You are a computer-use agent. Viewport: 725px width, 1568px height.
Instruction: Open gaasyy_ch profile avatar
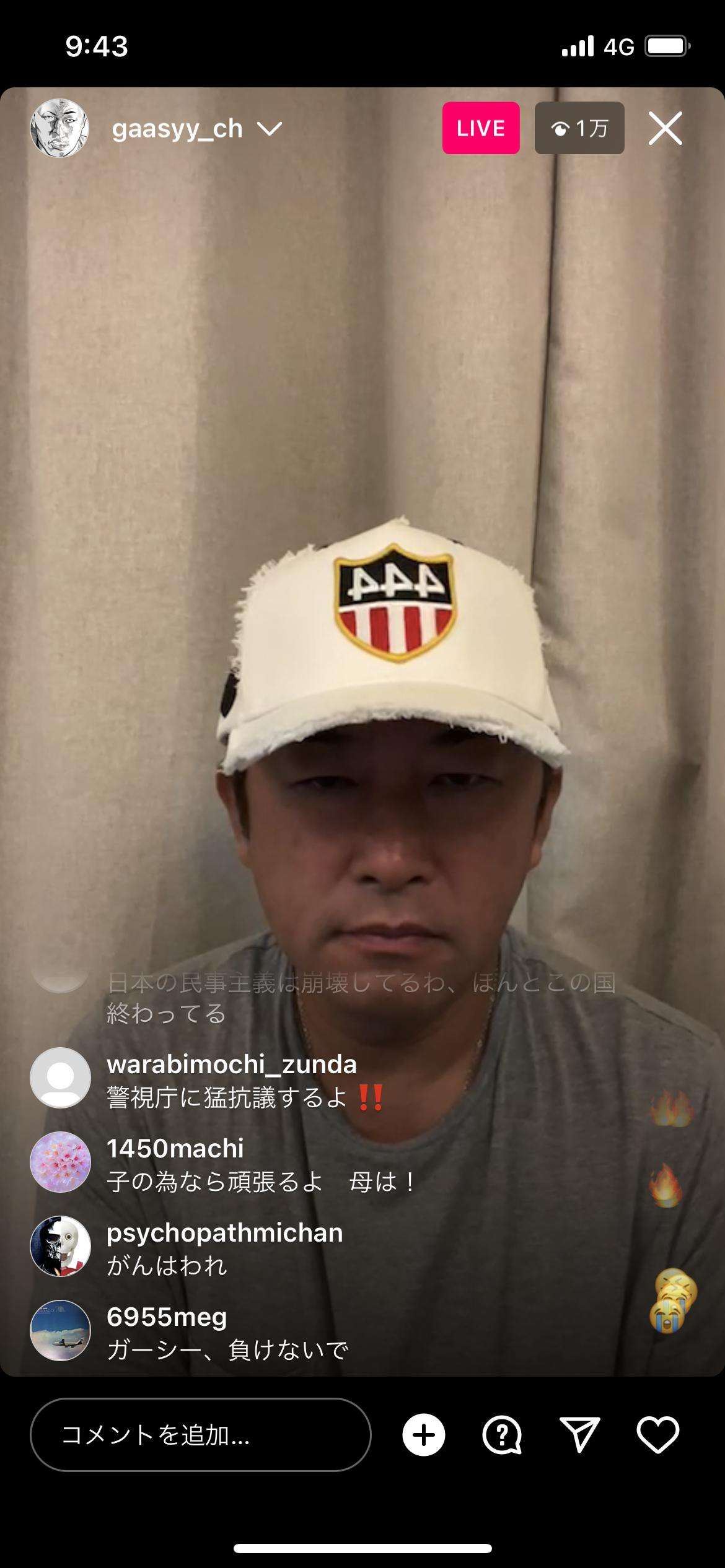point(59,128)
